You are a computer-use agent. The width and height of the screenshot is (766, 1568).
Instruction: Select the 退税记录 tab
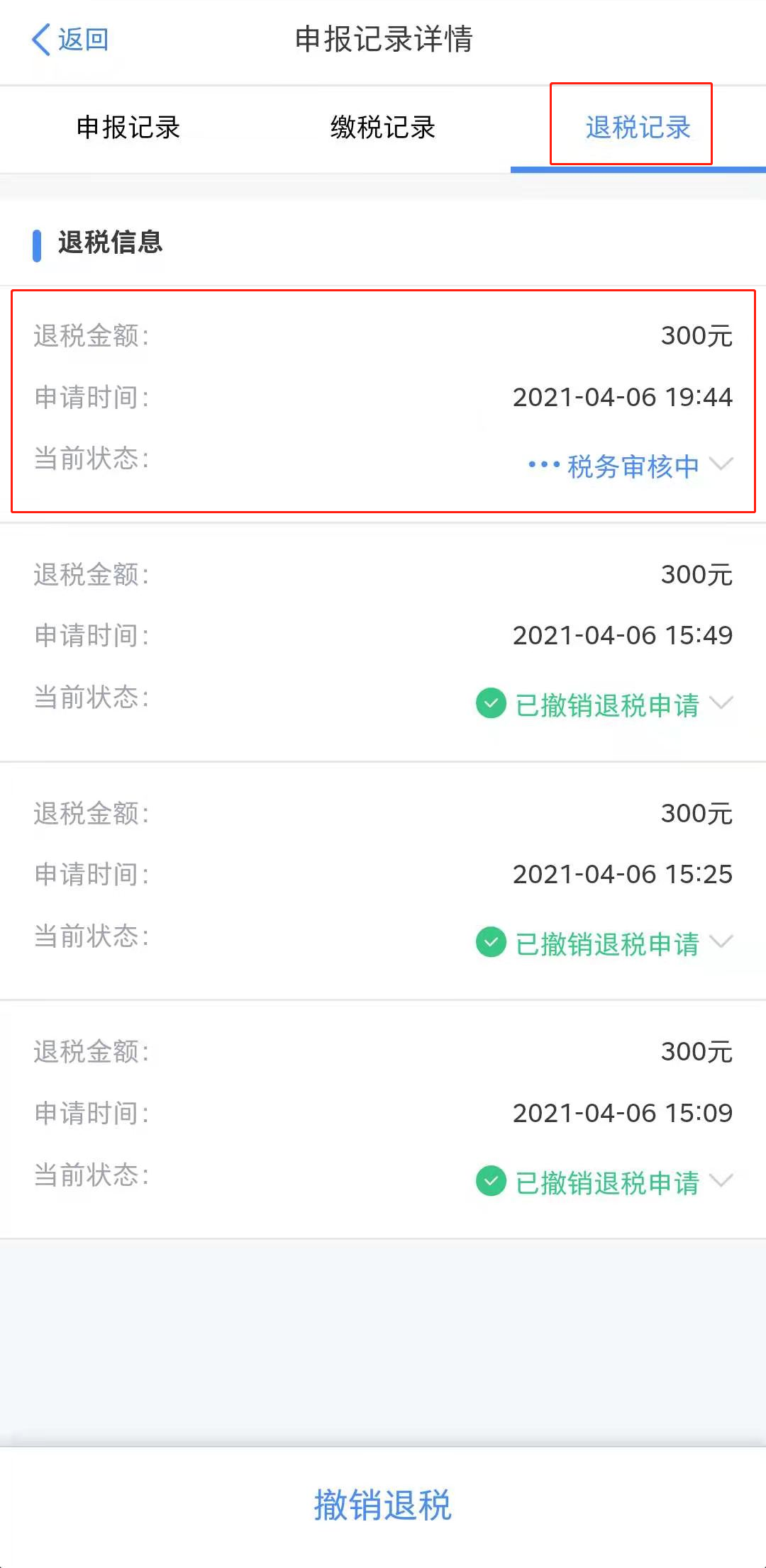[638, 128]
